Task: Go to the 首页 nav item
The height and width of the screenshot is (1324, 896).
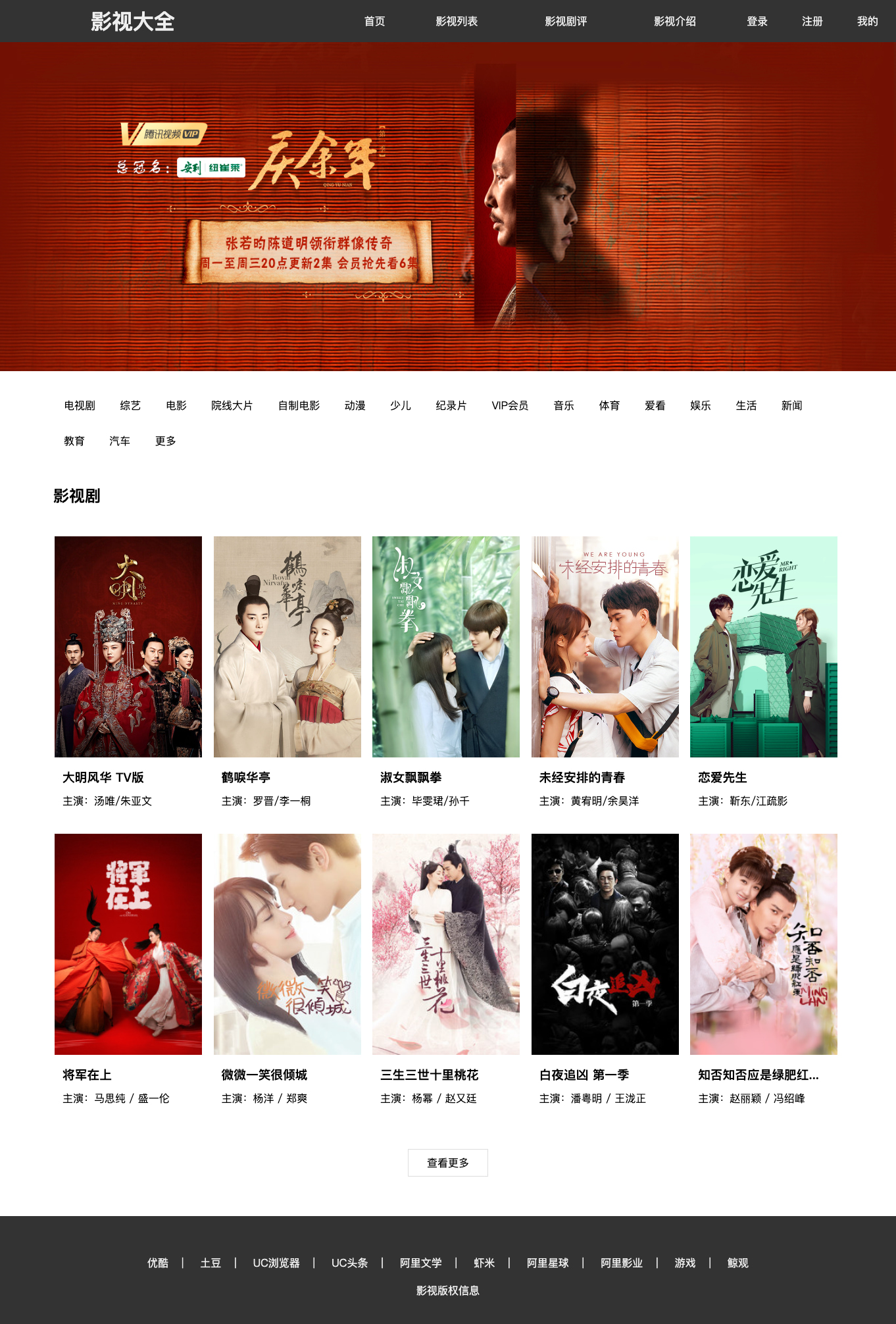Action: point(374,22)
